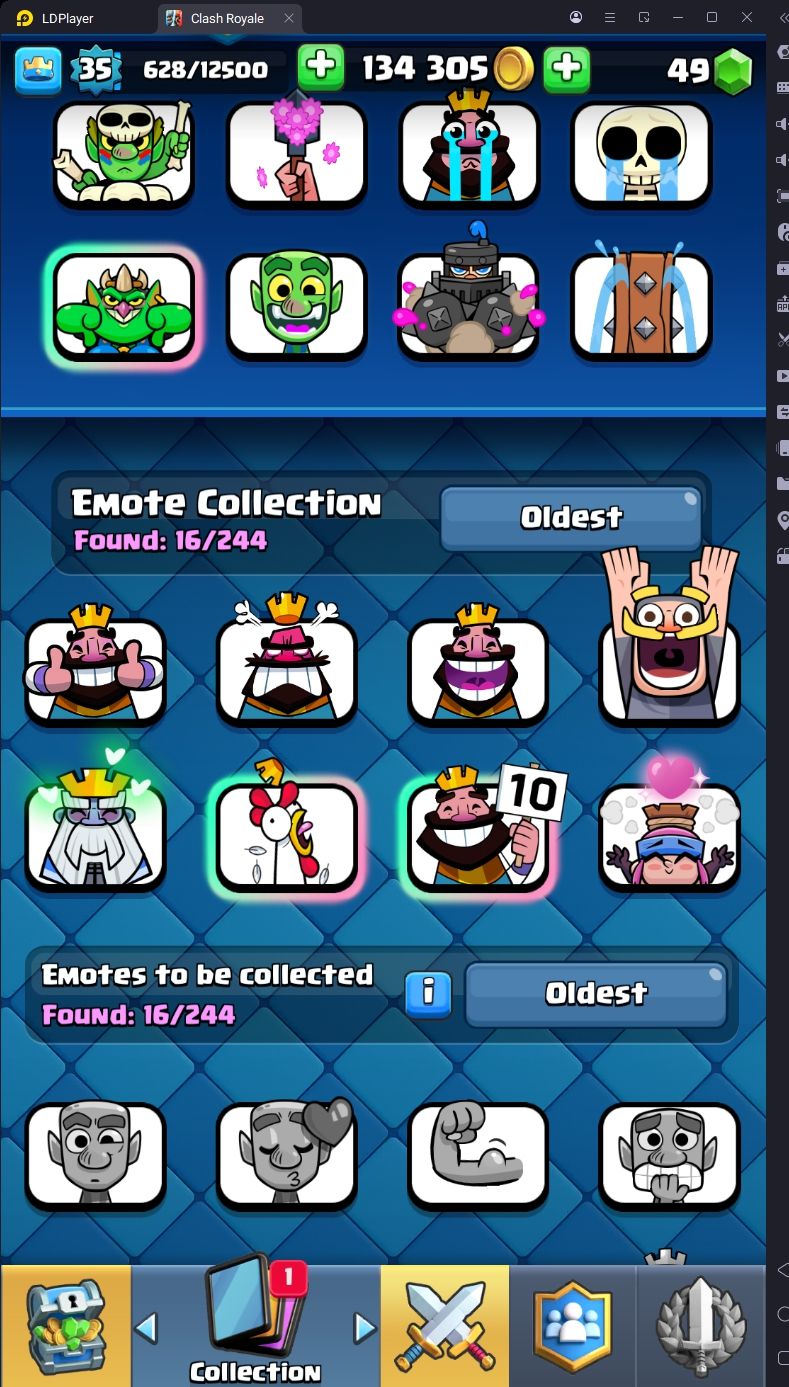Select the thumbs-up King emote

point(95,670)
